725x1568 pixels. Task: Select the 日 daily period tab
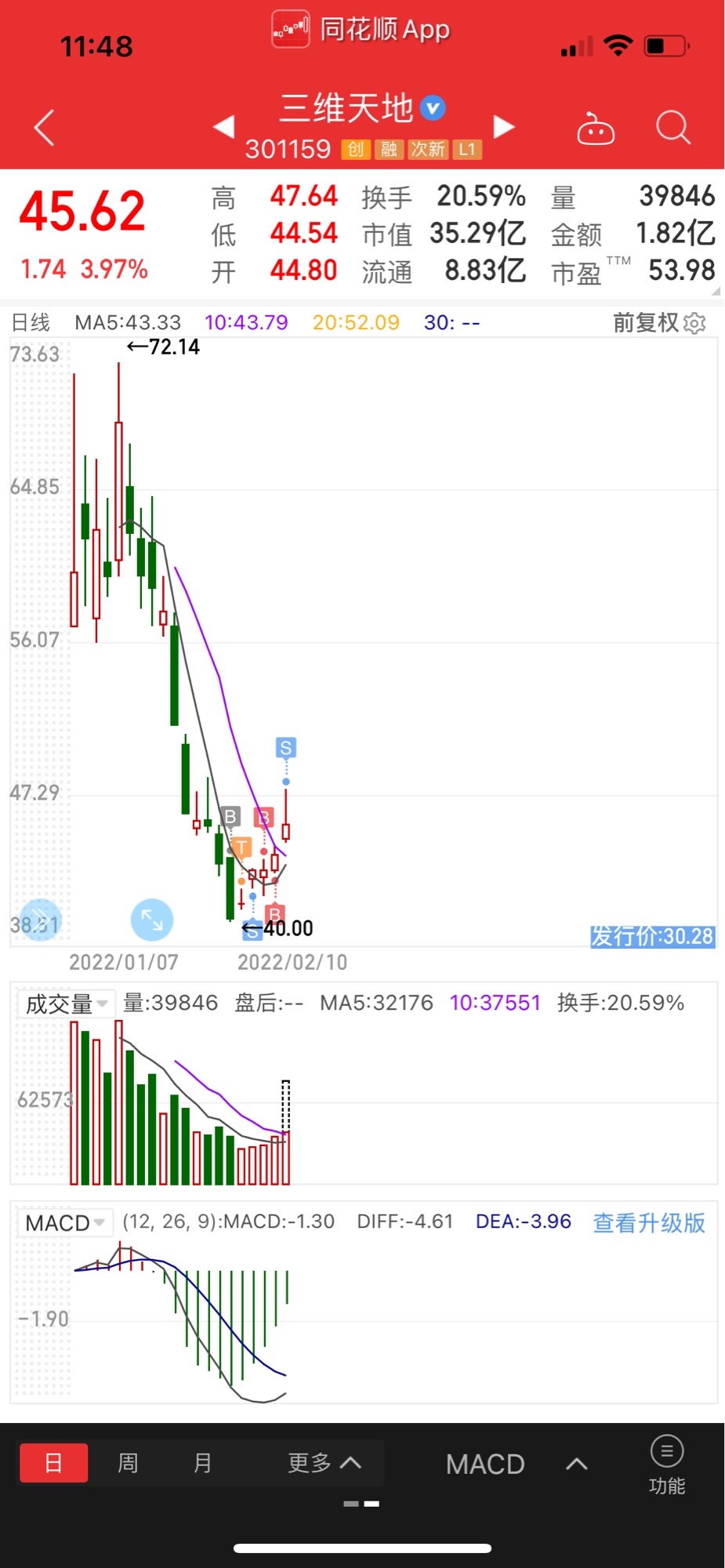[x=53, y=1463]
